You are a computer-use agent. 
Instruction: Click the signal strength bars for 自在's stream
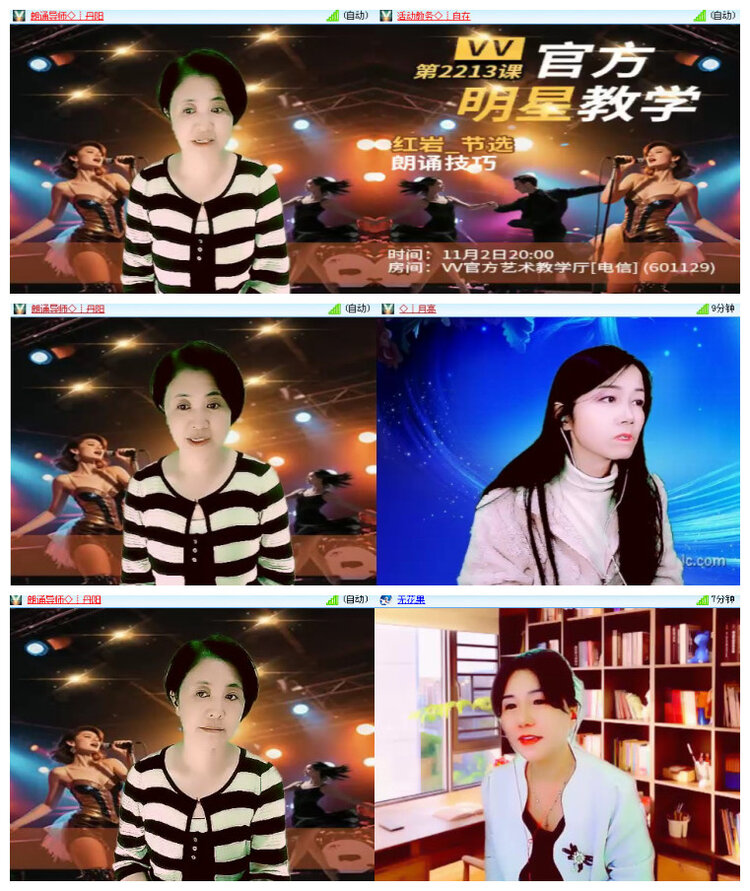click(700, 14)
